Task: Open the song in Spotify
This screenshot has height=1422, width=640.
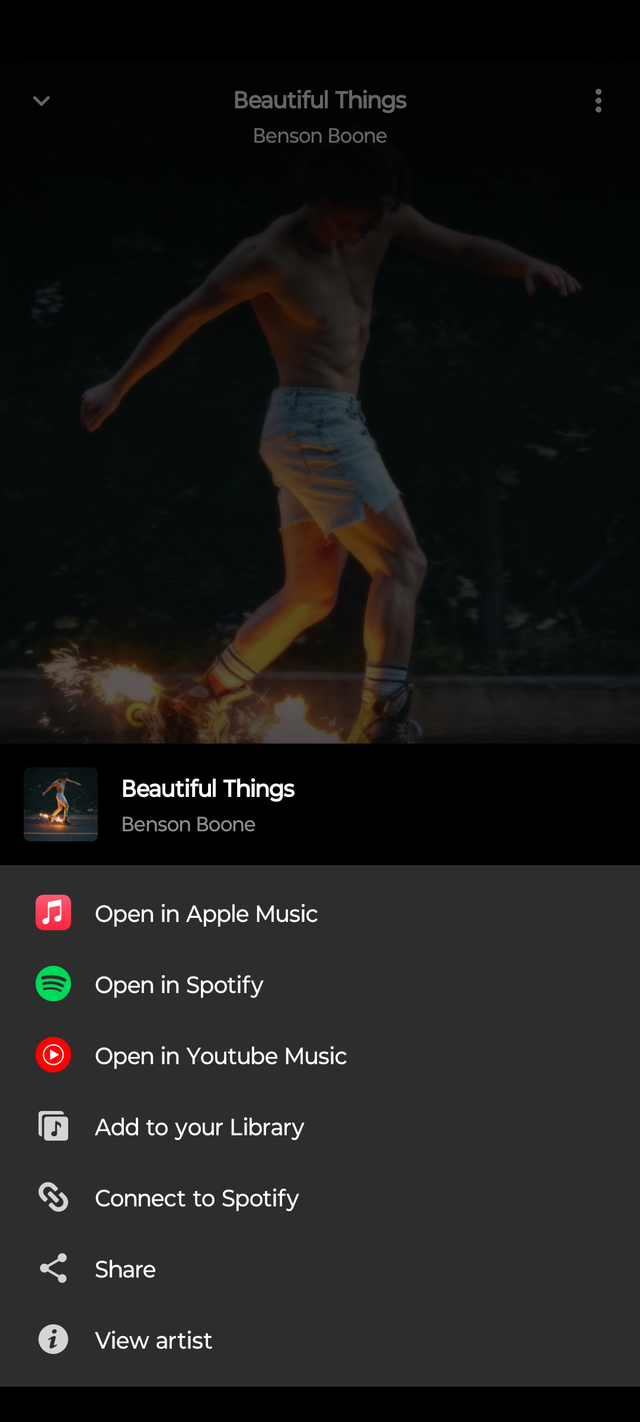Action: pos(179,985)
